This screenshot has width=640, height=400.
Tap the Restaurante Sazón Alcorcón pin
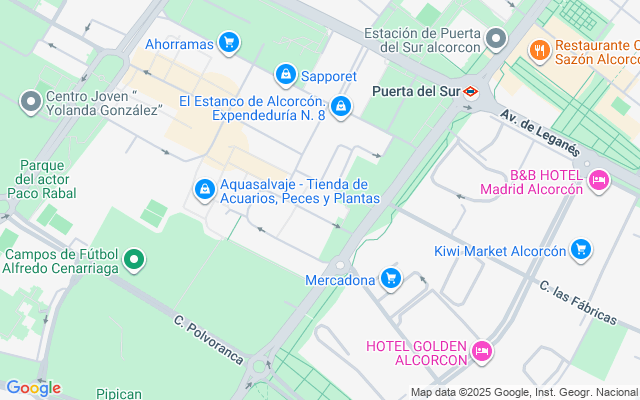pyautogui.click(x=539, y=49)
